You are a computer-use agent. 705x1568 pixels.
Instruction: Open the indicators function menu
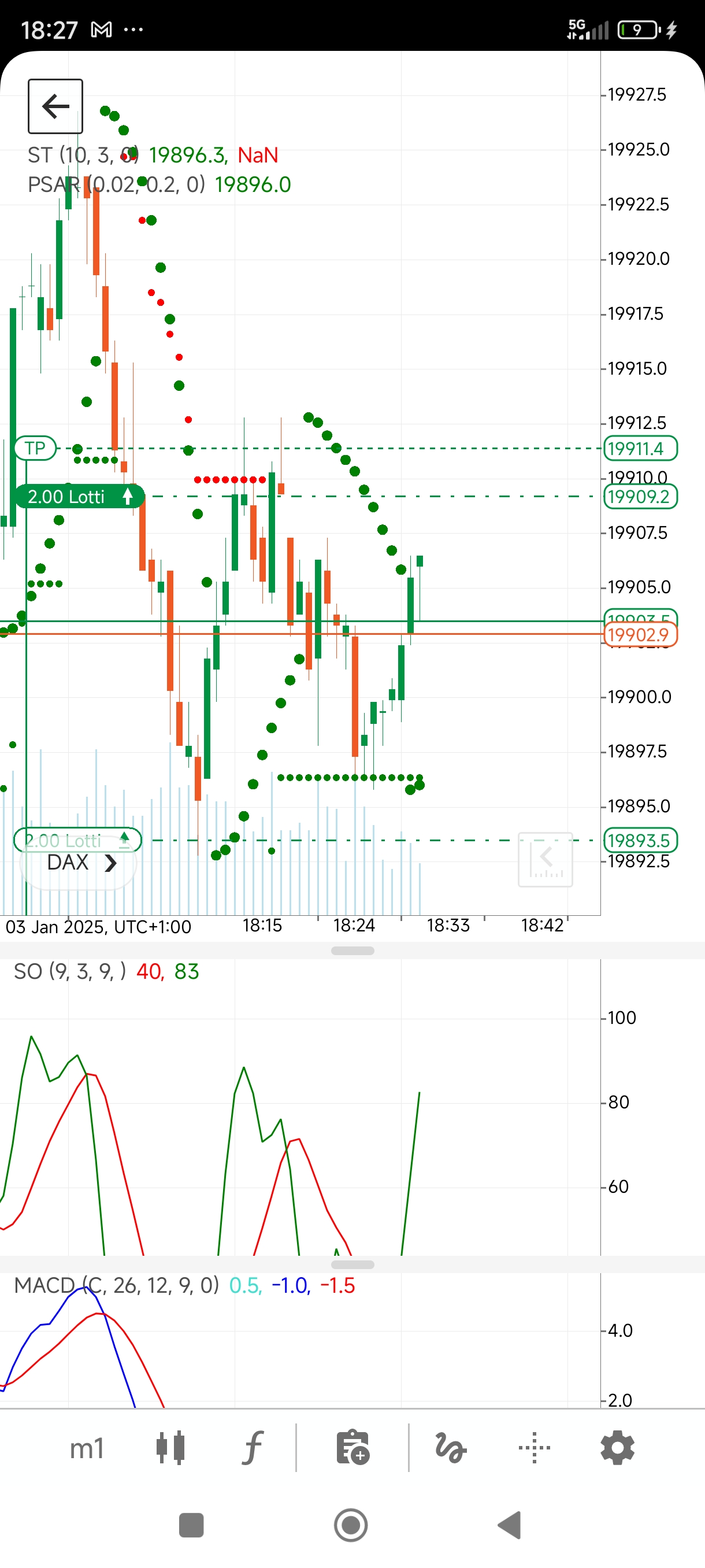252,1448
